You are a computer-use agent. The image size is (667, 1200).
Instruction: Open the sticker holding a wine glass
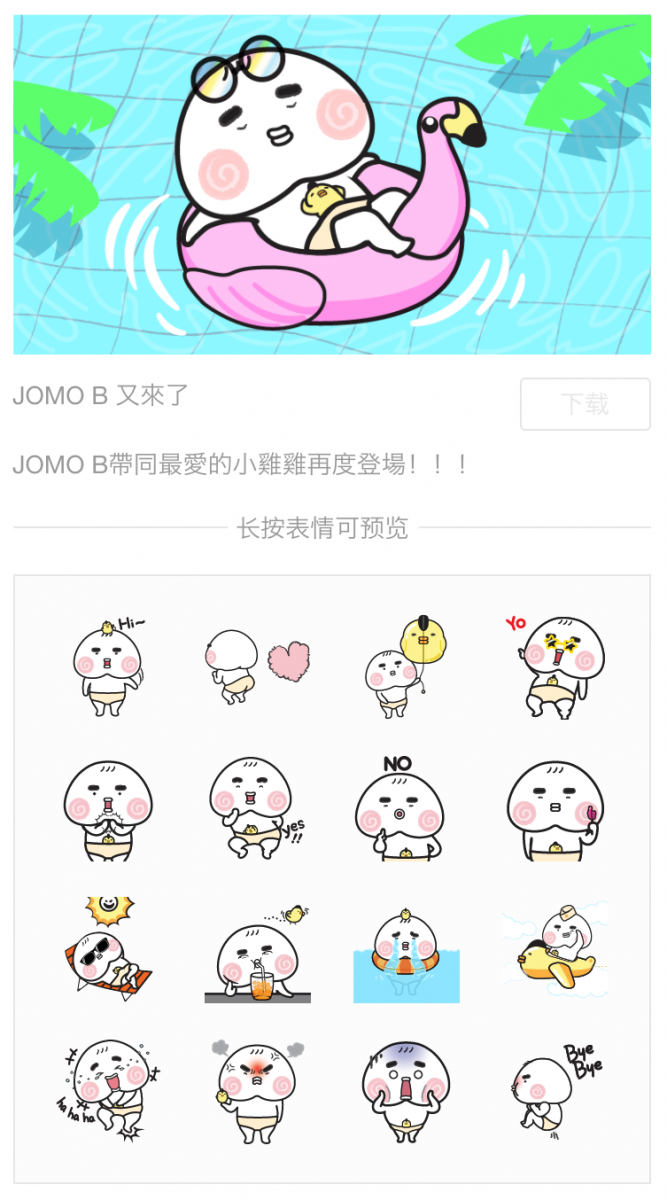point(553,810)
